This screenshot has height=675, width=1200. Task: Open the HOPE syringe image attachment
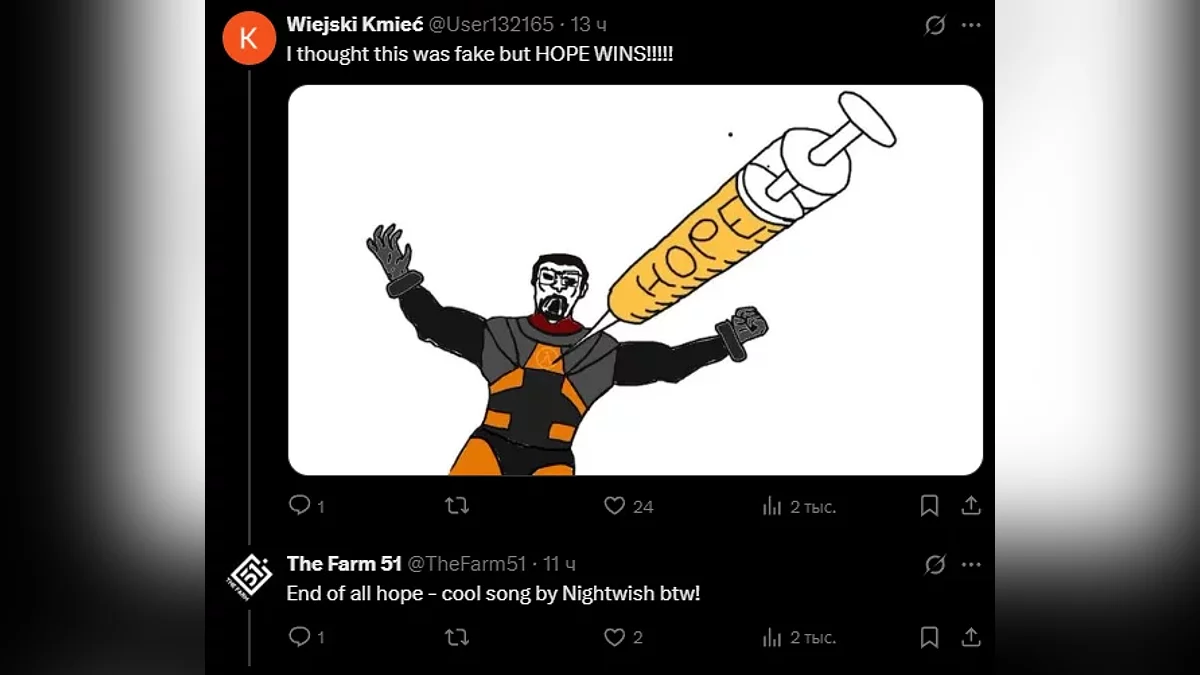point(635,280)
